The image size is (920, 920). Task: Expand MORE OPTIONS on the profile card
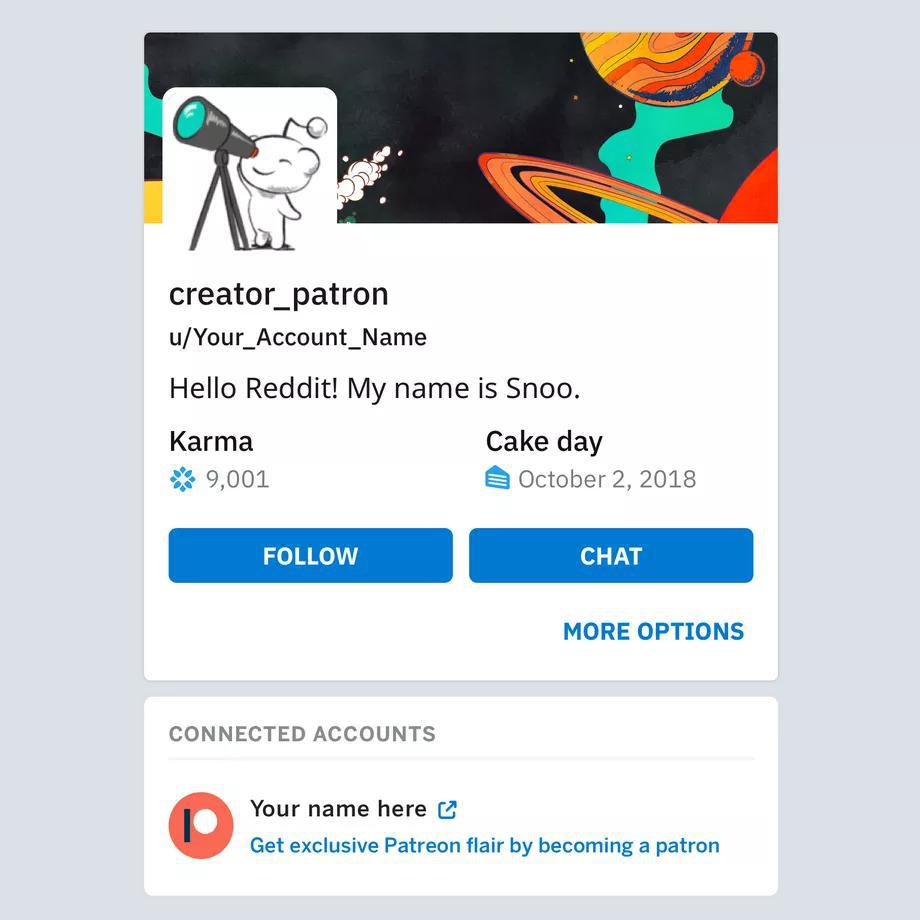tap(653, 631)
